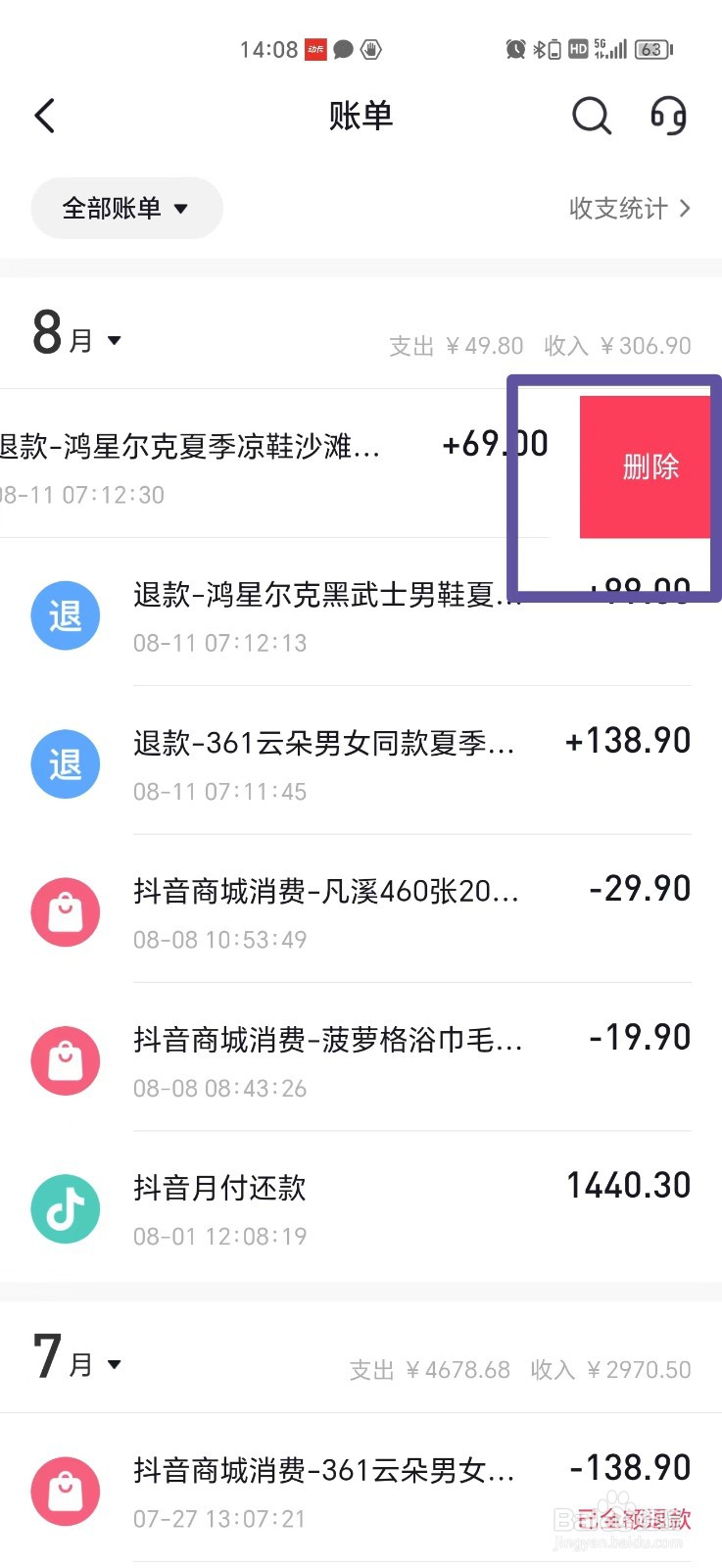Screen dimensions: 722x1568
Task: Open the 361云朵 refund of +138.90
Action: pyautogui.click(x=361, y=761)
